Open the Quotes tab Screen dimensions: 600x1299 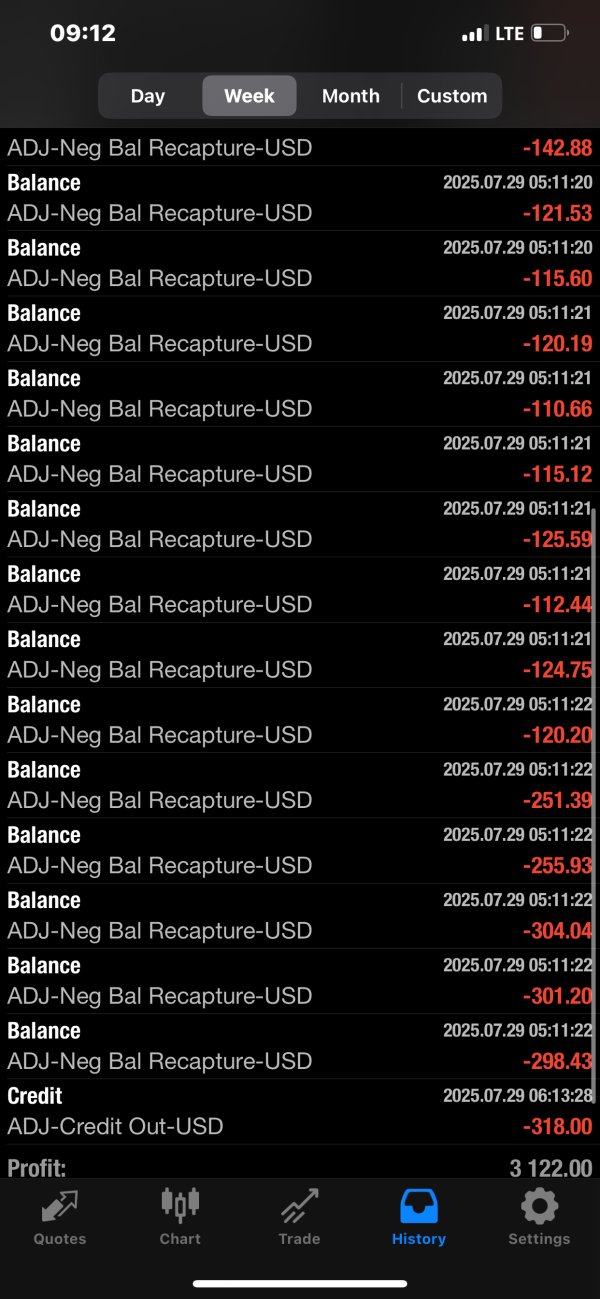click(x=60, y=1216)
